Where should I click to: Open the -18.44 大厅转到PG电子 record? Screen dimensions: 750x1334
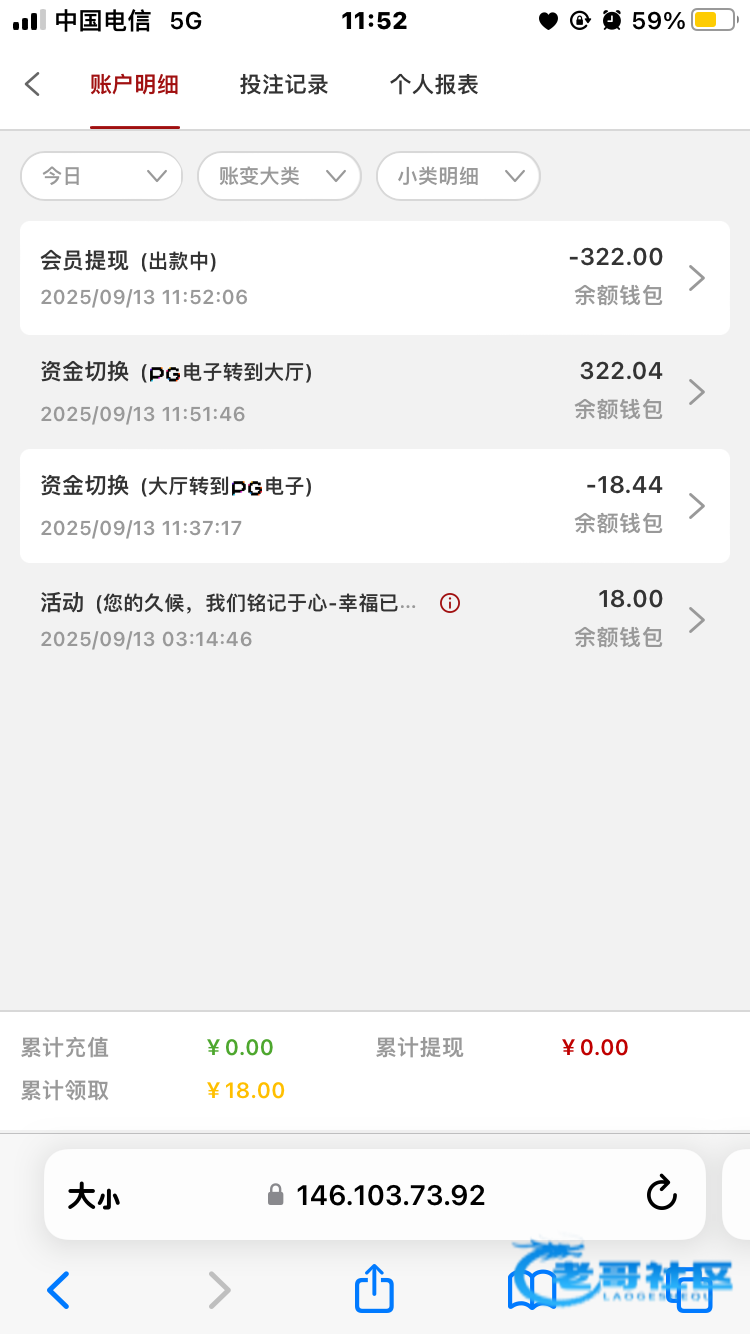coord(375,506)
